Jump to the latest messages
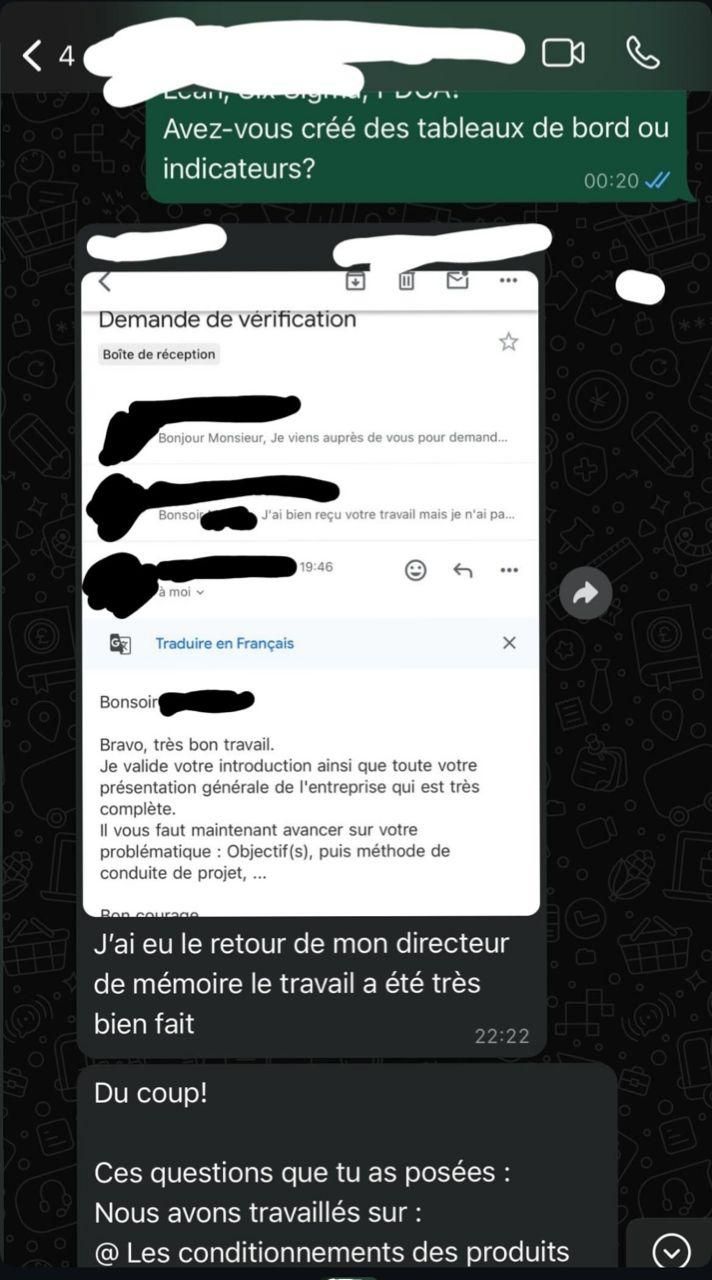This screenshot has width=712, height=1280. pyautogui.click(x=670, y=1251)
